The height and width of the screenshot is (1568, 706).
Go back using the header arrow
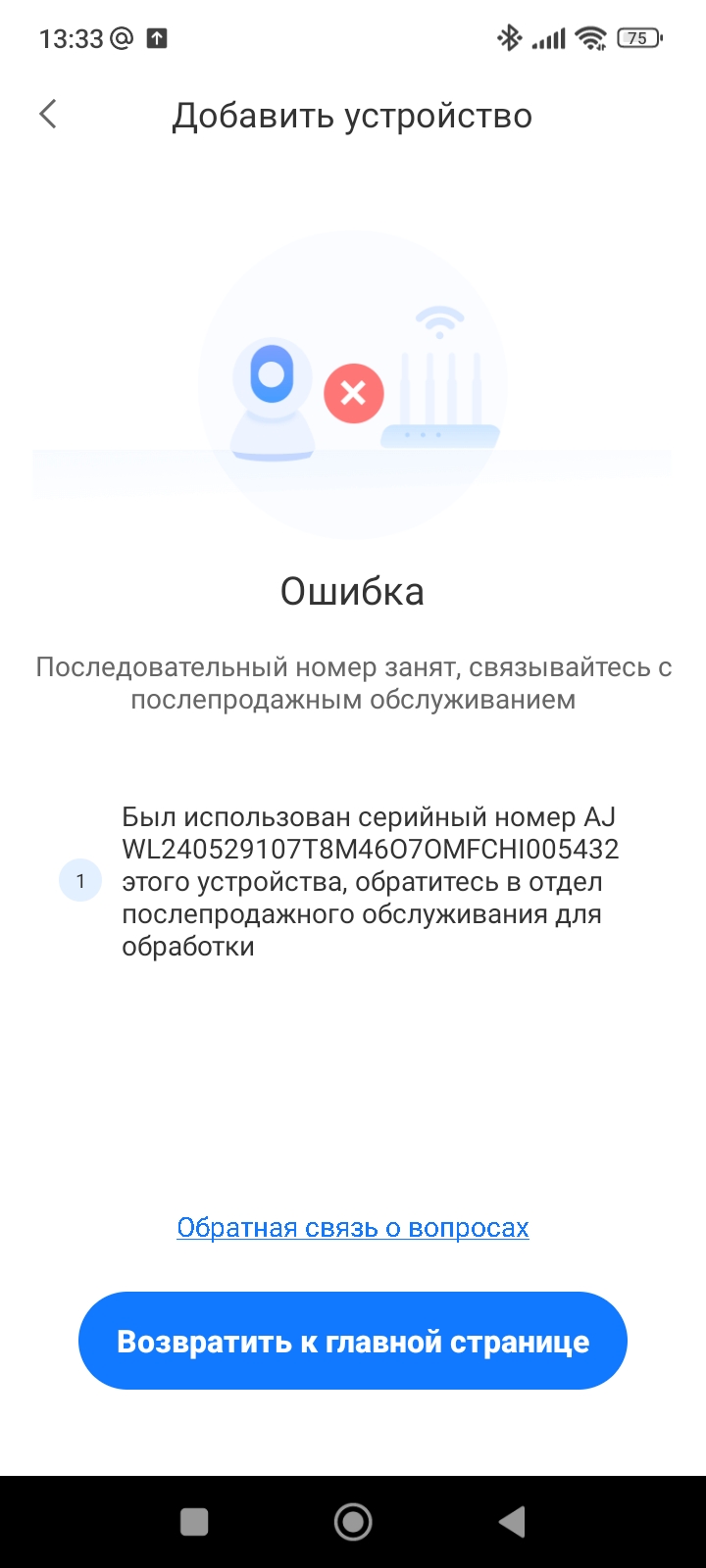click(x=47, y=115)
